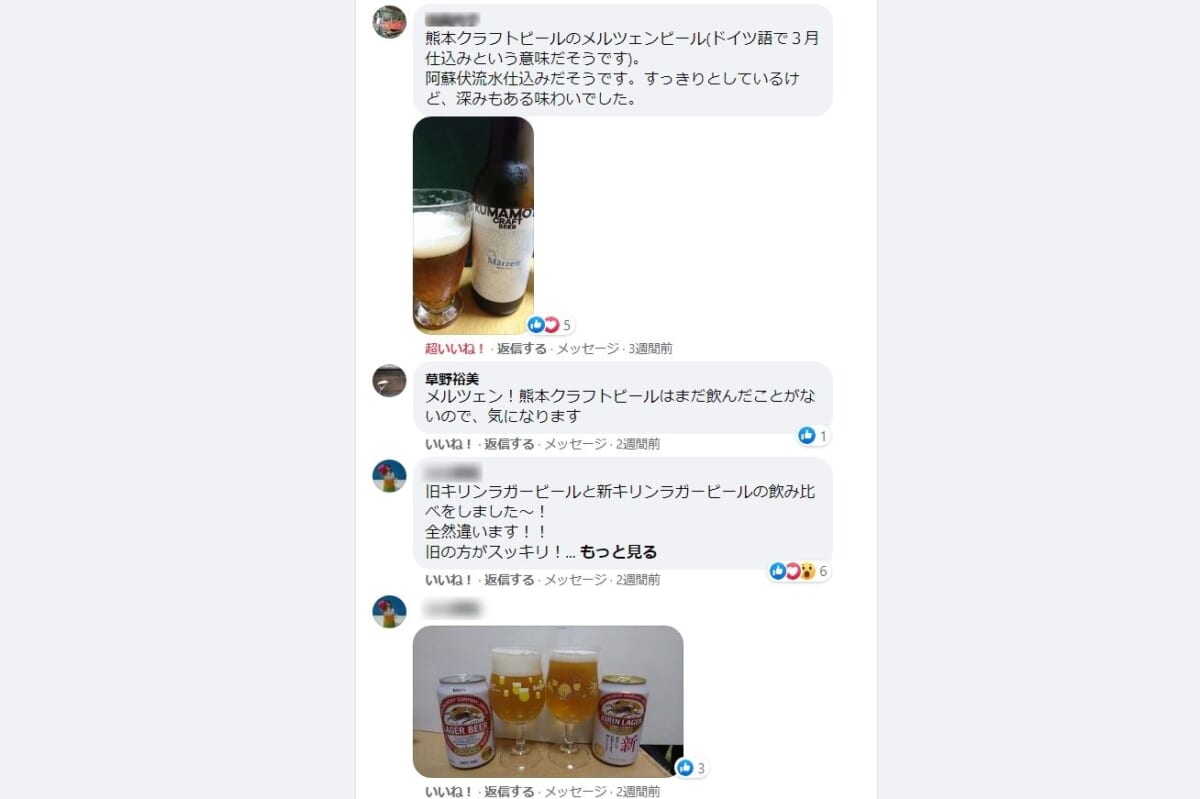Message the author of the Kumamoto beer comment
The image size is (1200, 799).
pyautogui.click(x=588, y=349)
